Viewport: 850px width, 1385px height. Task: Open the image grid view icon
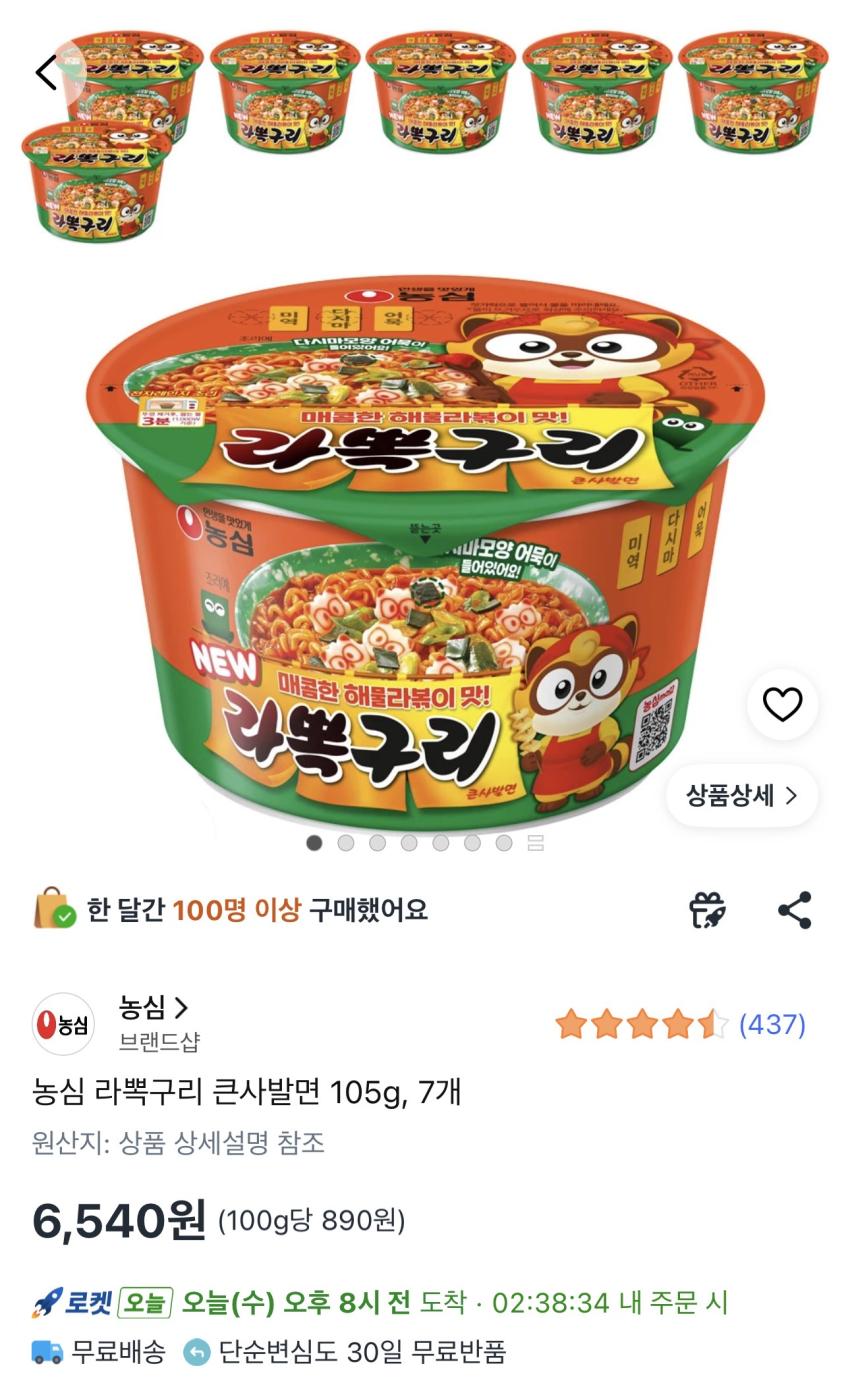(x=536, y=843)
